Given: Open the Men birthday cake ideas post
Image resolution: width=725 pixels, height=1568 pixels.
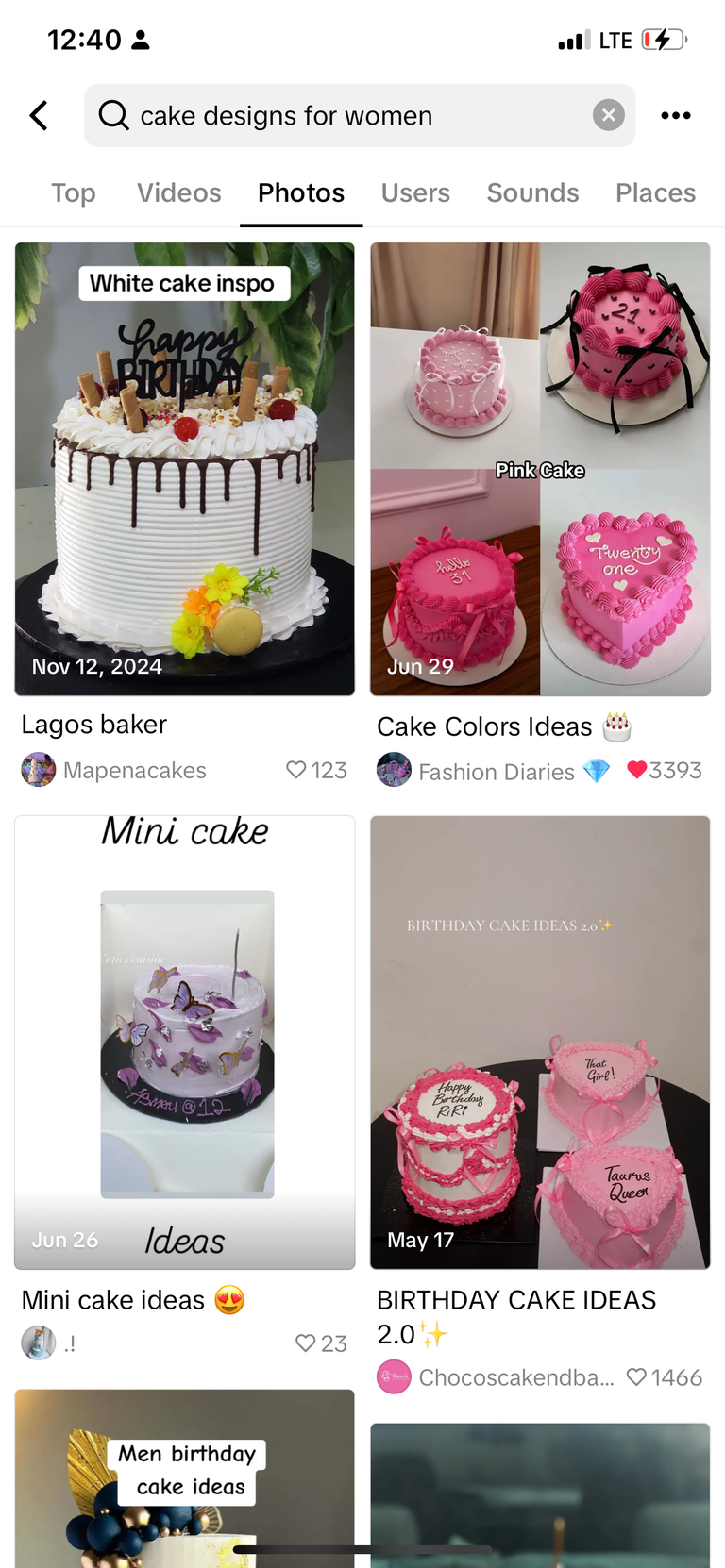Looking at the screenshot, I should point(185,1478).
